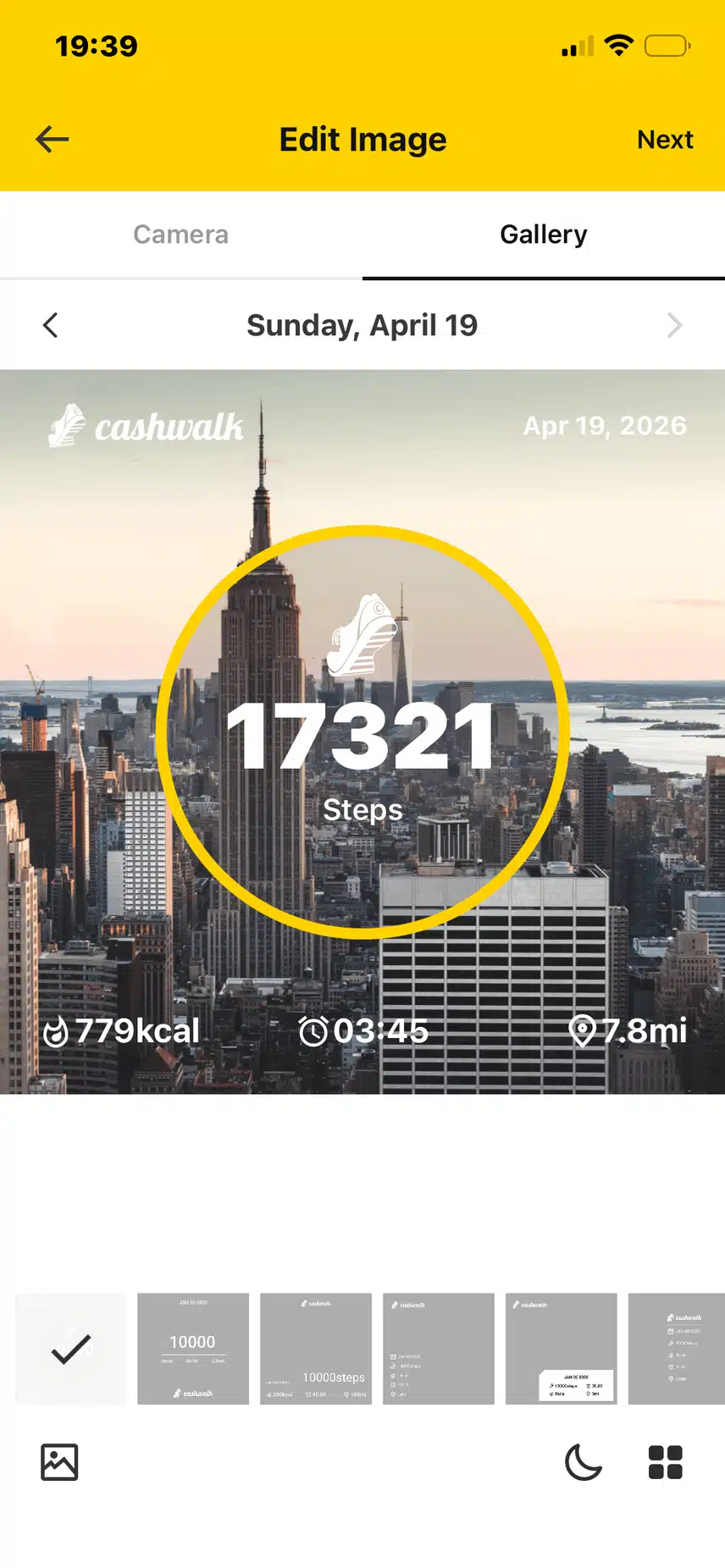Choose the 10000steps template thumbnail
The height and width of the screenshot is (1568, 725).
[316, 1349]
